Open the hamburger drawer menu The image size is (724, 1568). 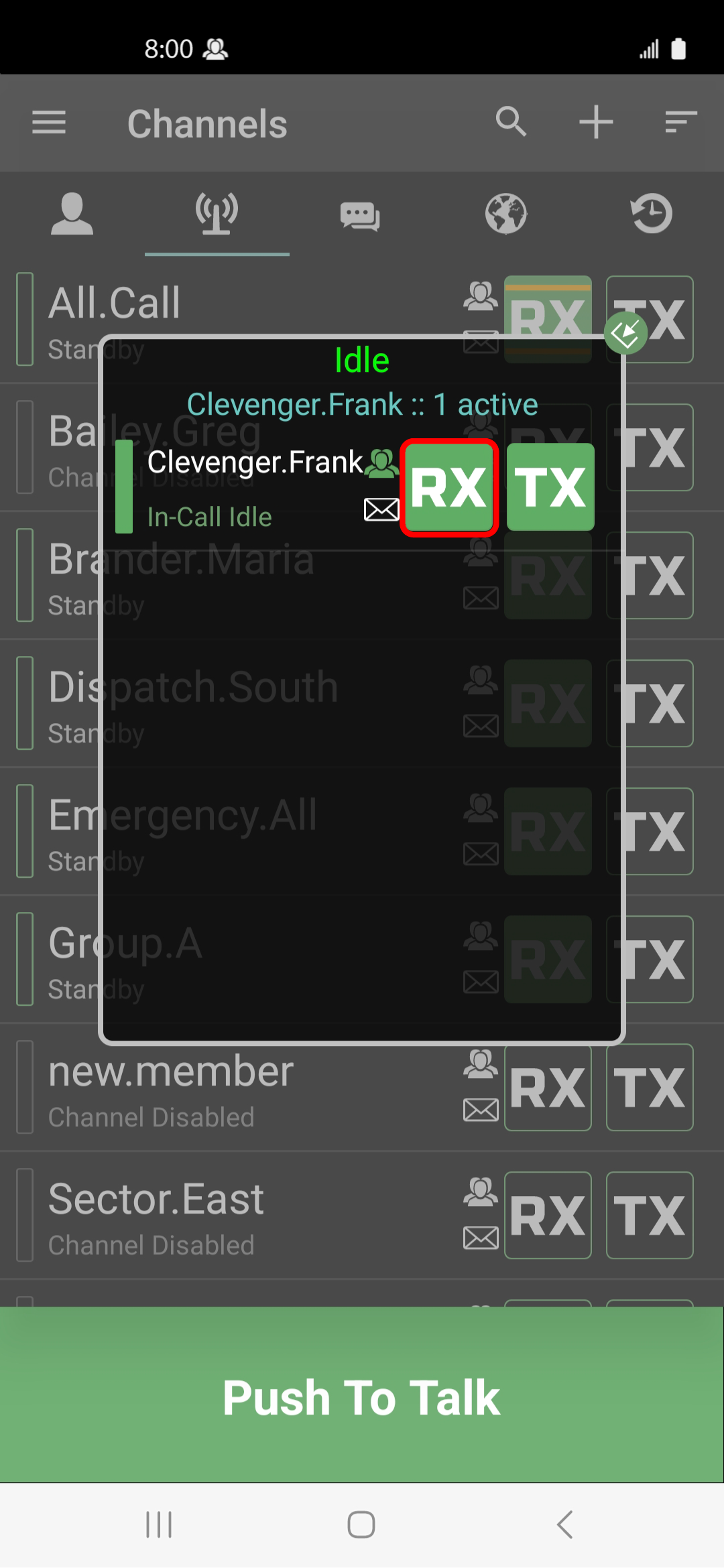pos(49,123)
